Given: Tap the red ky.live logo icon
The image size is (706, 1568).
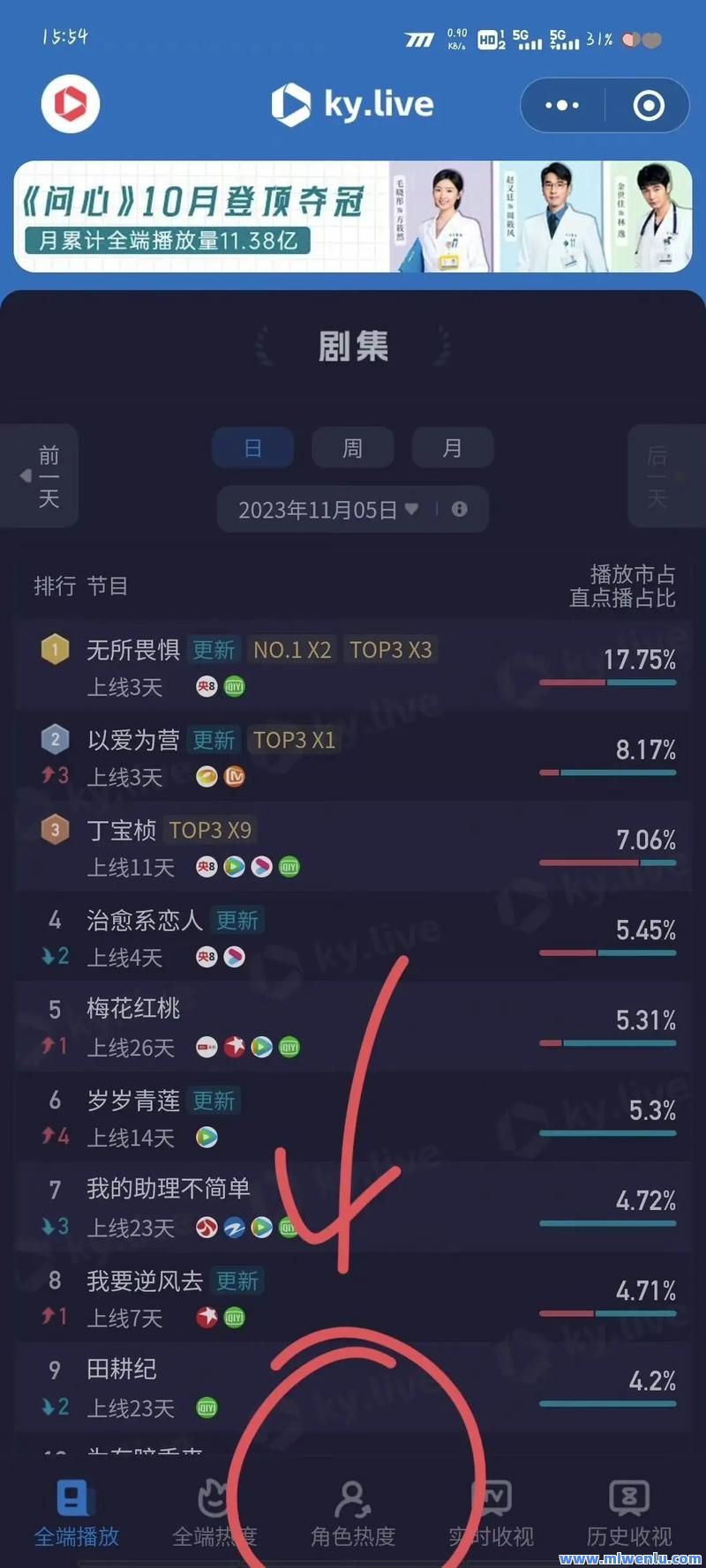Looking at the screenshot, I should (71, 104).
